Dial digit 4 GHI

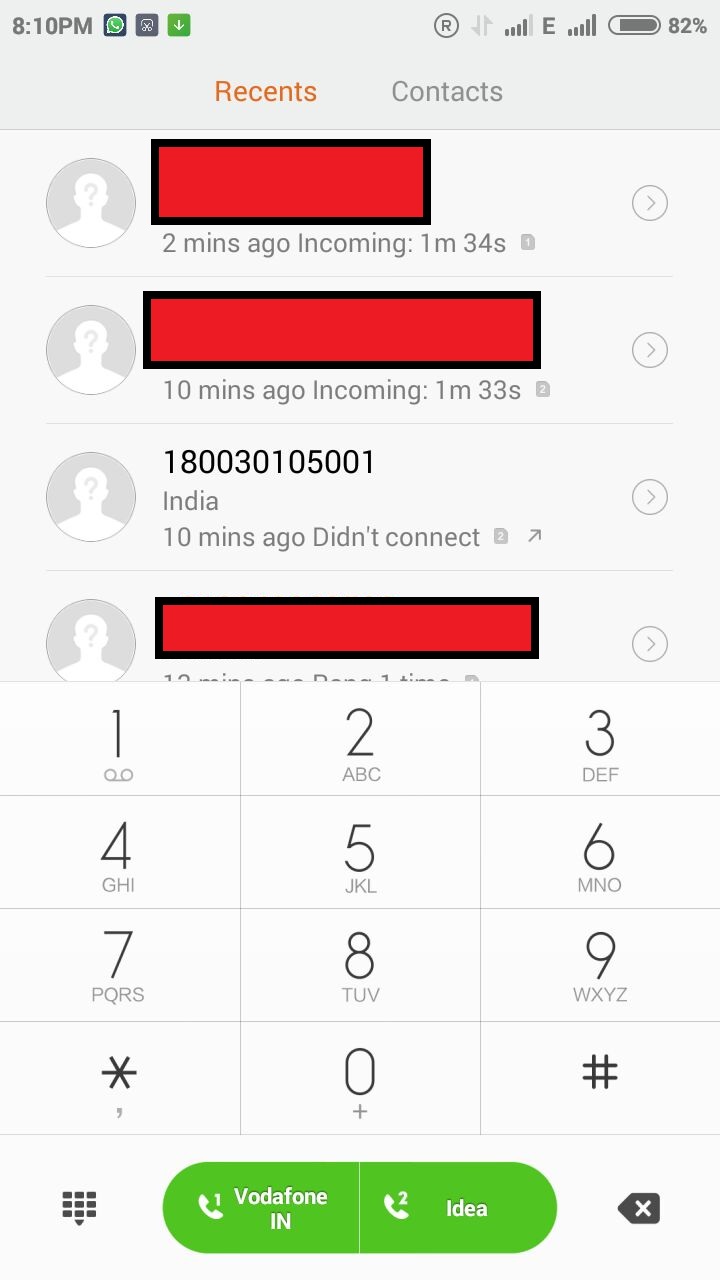point(119,852)
